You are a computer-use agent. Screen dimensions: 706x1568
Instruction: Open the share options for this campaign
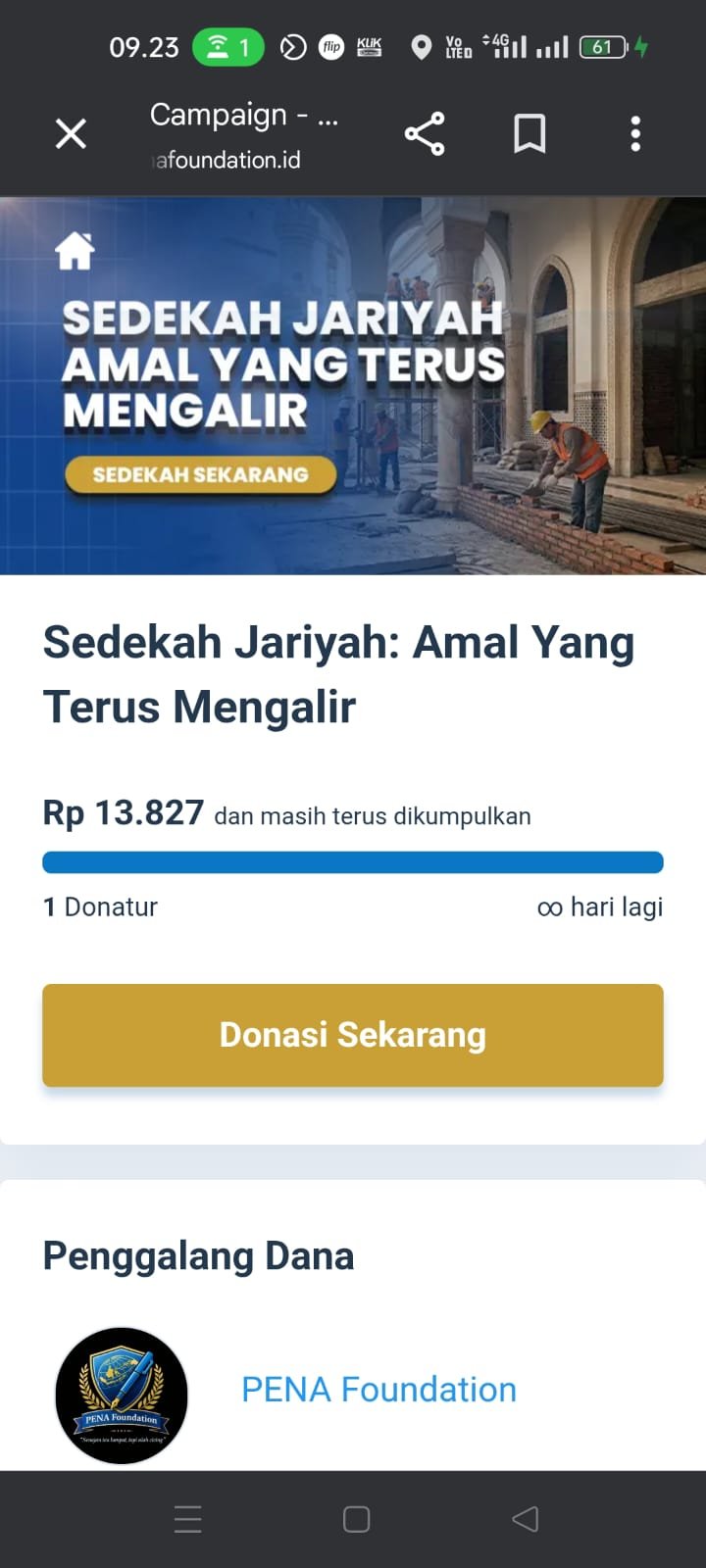(x=425, y=134)
